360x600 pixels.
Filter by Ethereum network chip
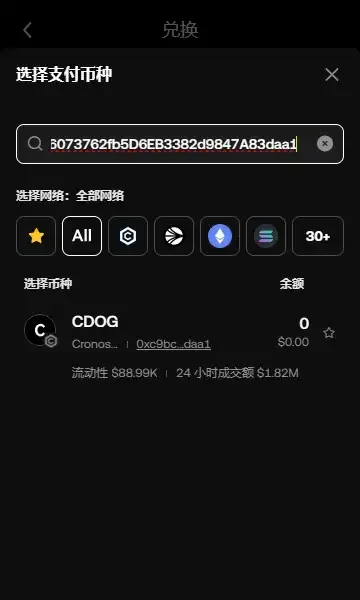220,236
